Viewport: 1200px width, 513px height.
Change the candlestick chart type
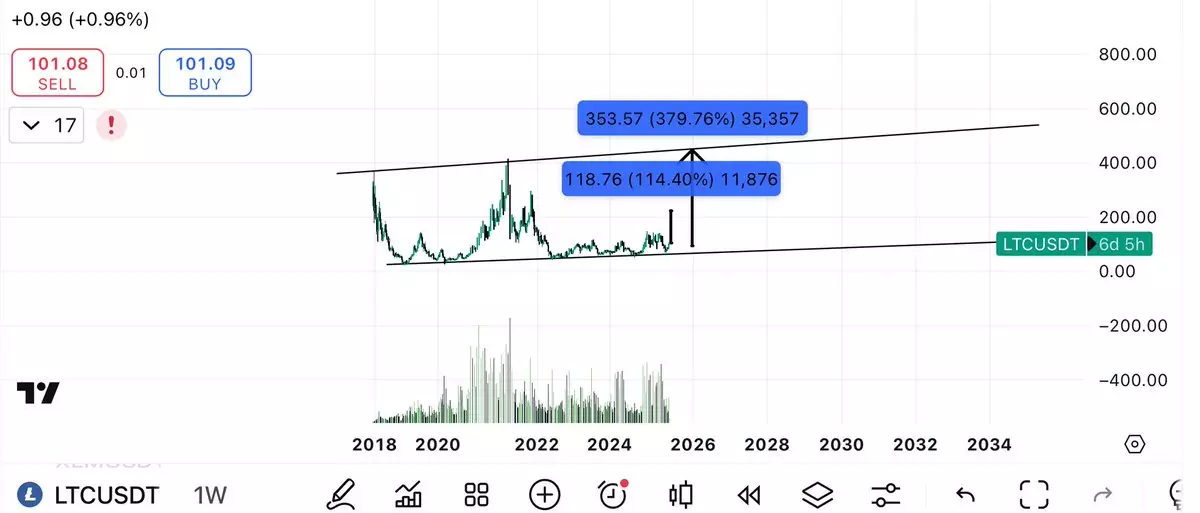pyautogui.click(x=681, y=493)
